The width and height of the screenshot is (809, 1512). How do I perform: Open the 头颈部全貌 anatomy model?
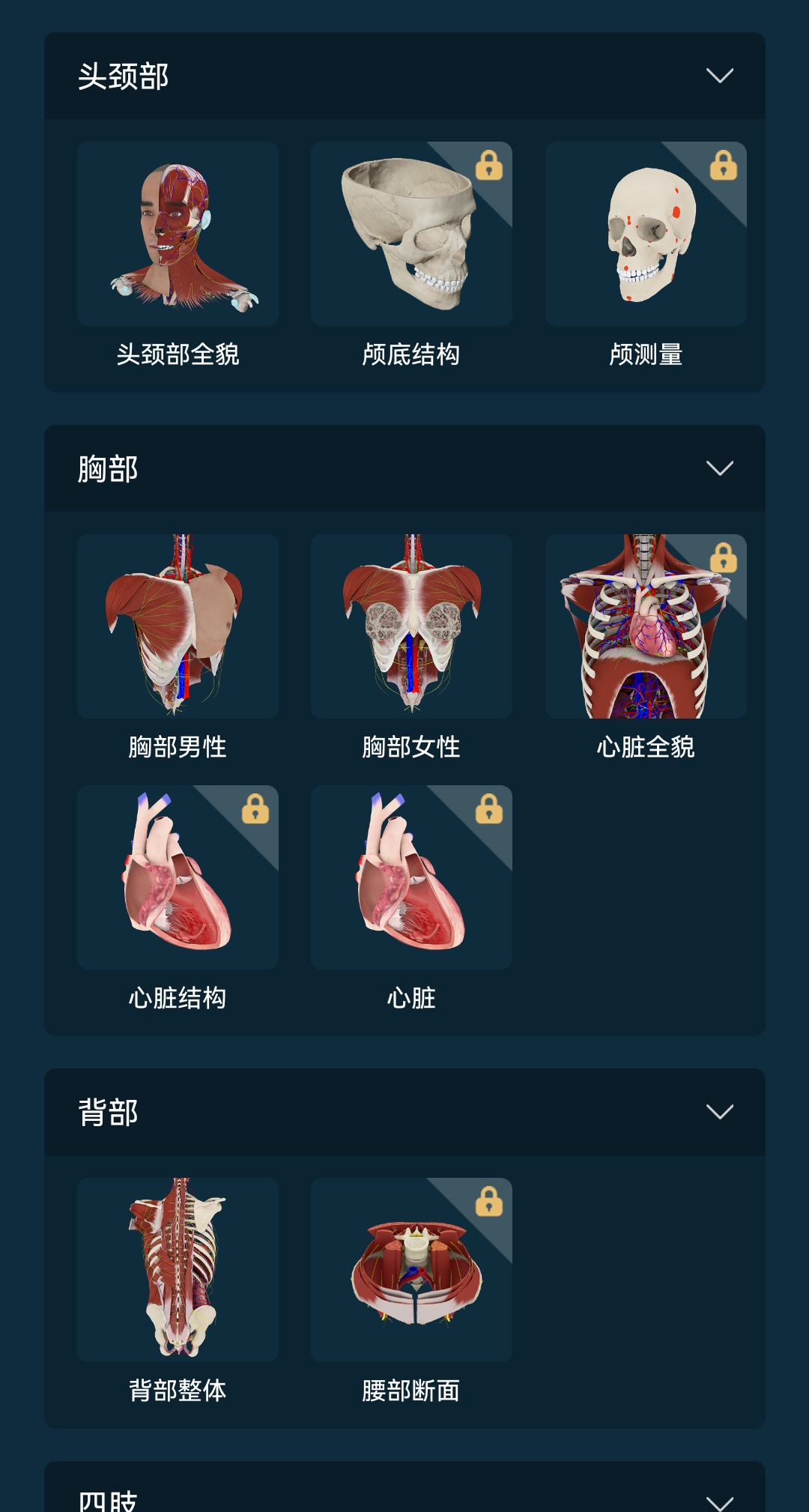tap(178, 234)
